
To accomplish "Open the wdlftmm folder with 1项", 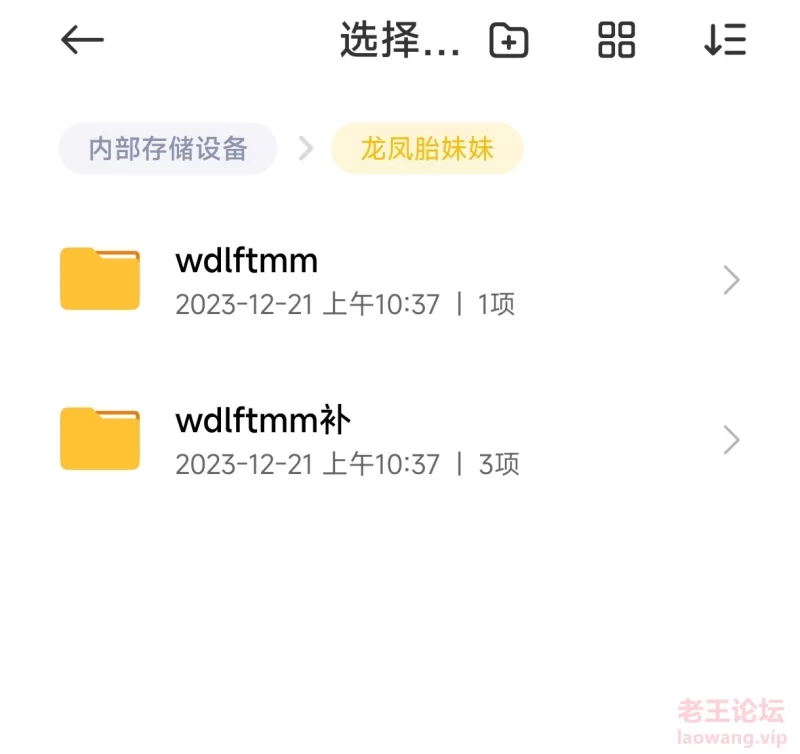I will pyautogui.click(x=400, y=281).
